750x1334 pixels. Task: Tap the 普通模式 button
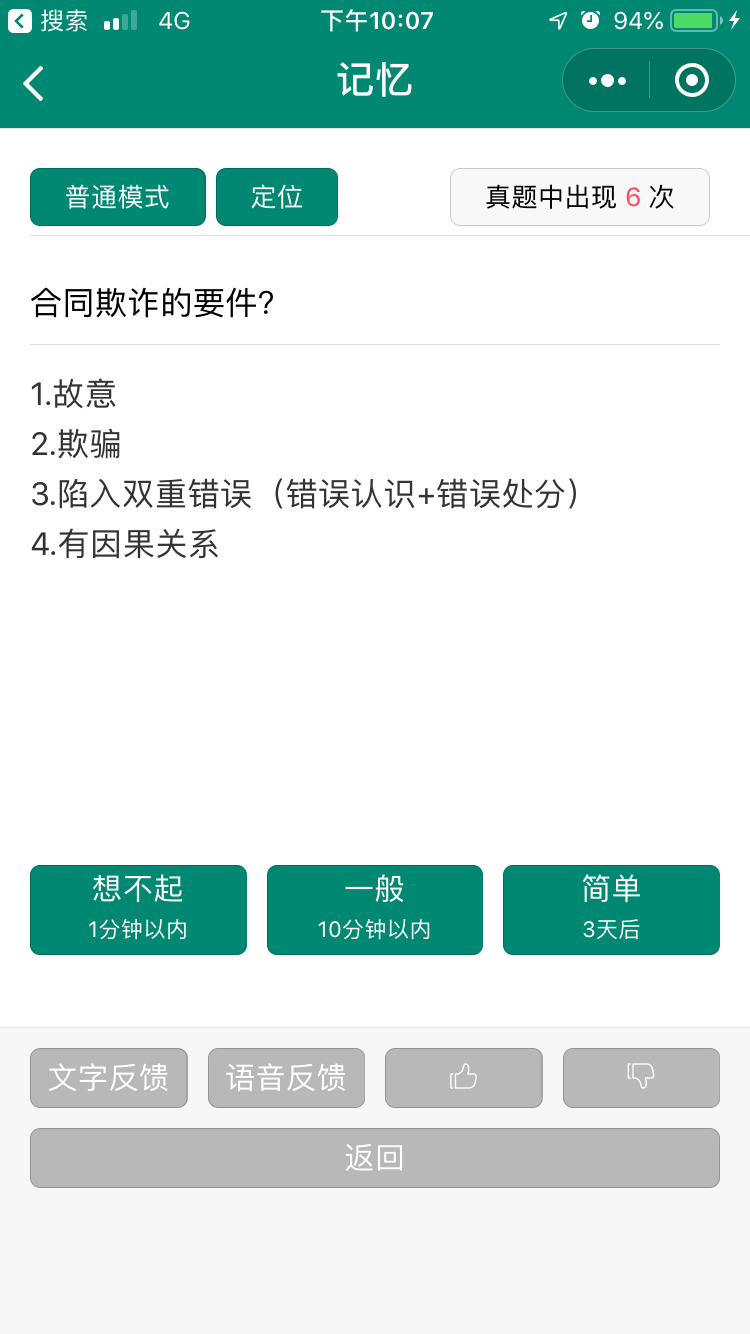tap(118, 197)
